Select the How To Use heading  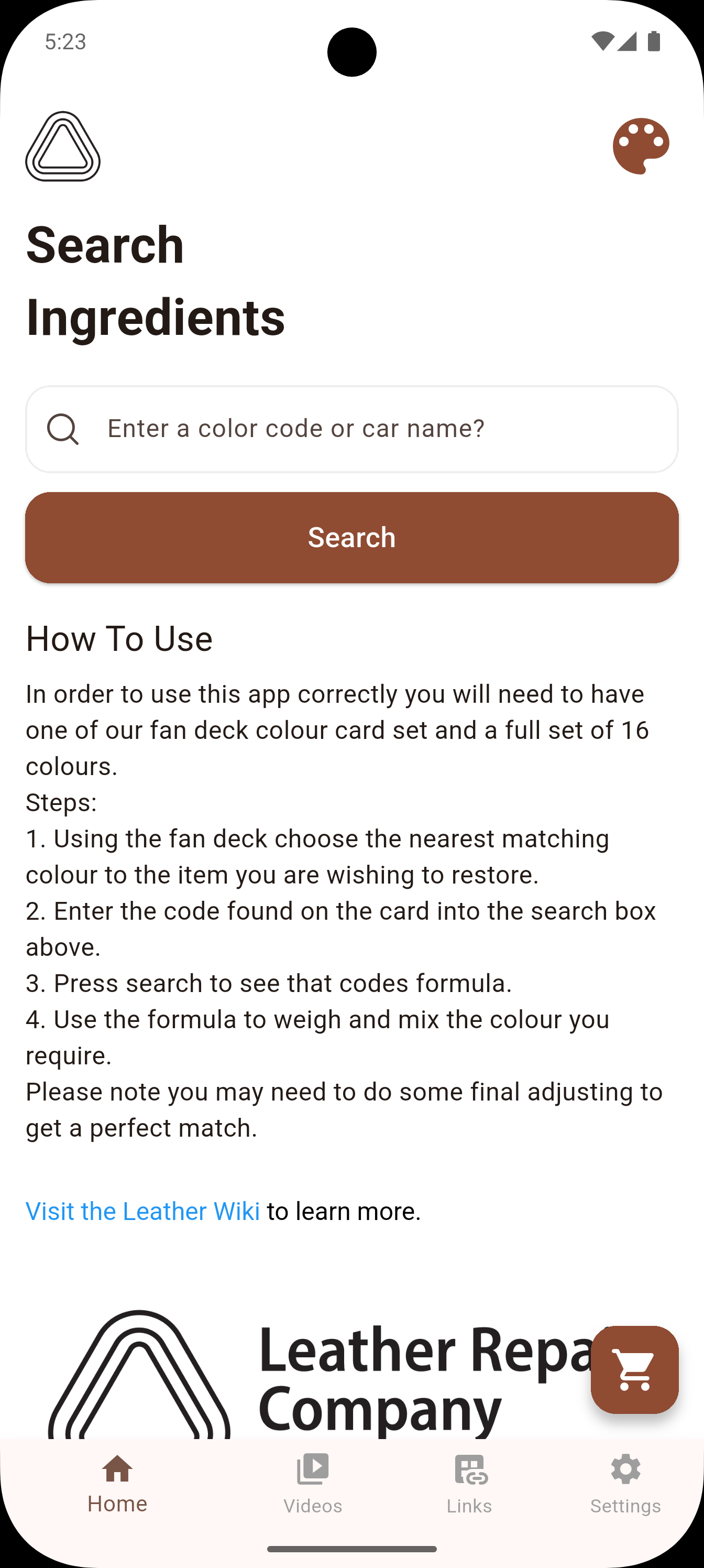119,638
